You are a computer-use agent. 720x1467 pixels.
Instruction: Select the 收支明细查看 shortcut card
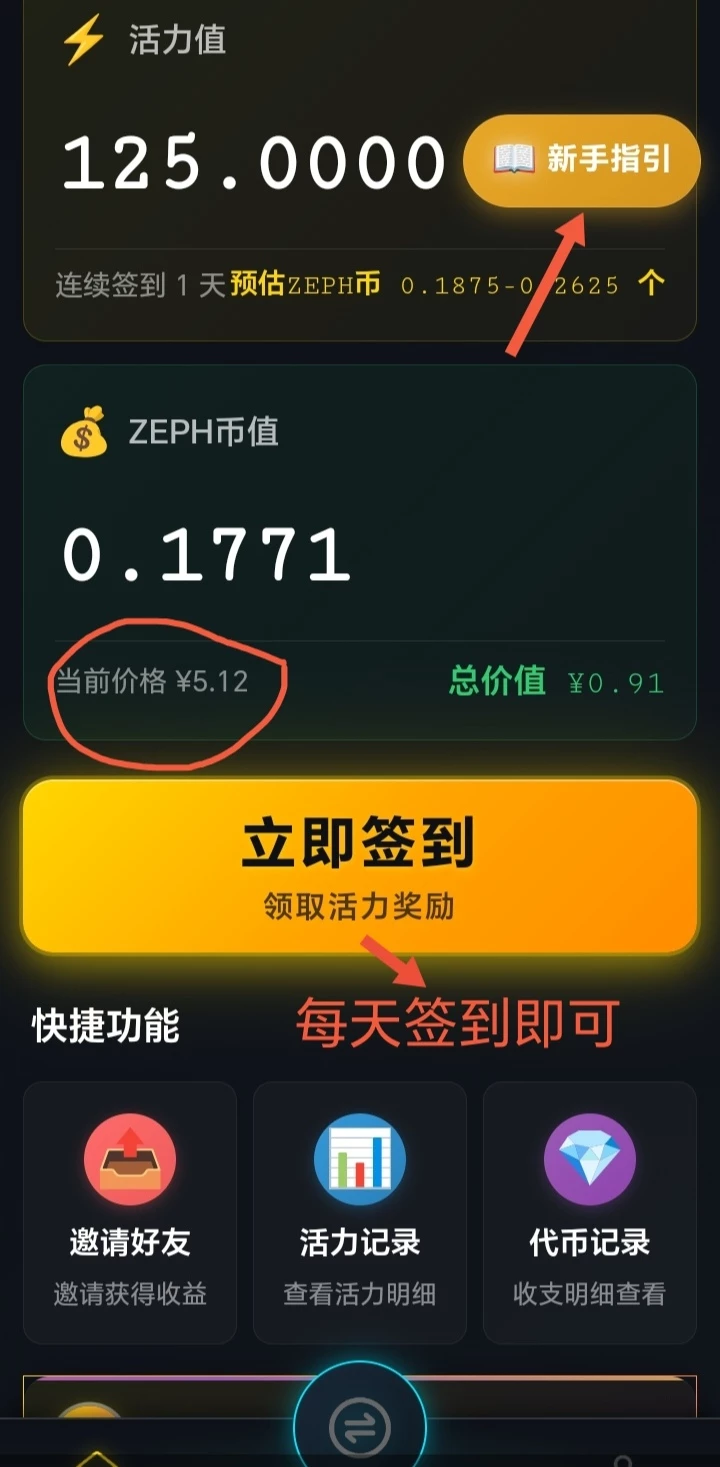coord(589,1212)
